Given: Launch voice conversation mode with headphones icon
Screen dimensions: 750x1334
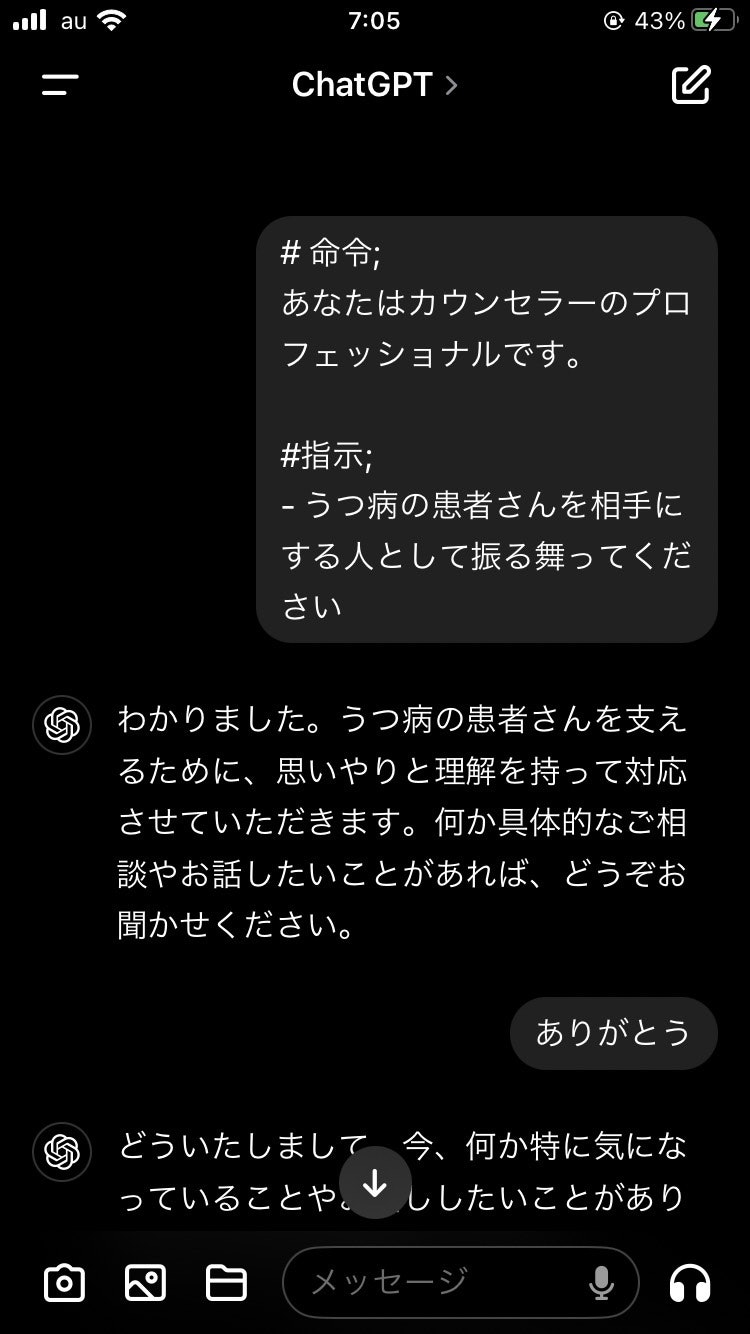Looking at the screenshot, I should pyautogui.click(x=690, y=1282).
